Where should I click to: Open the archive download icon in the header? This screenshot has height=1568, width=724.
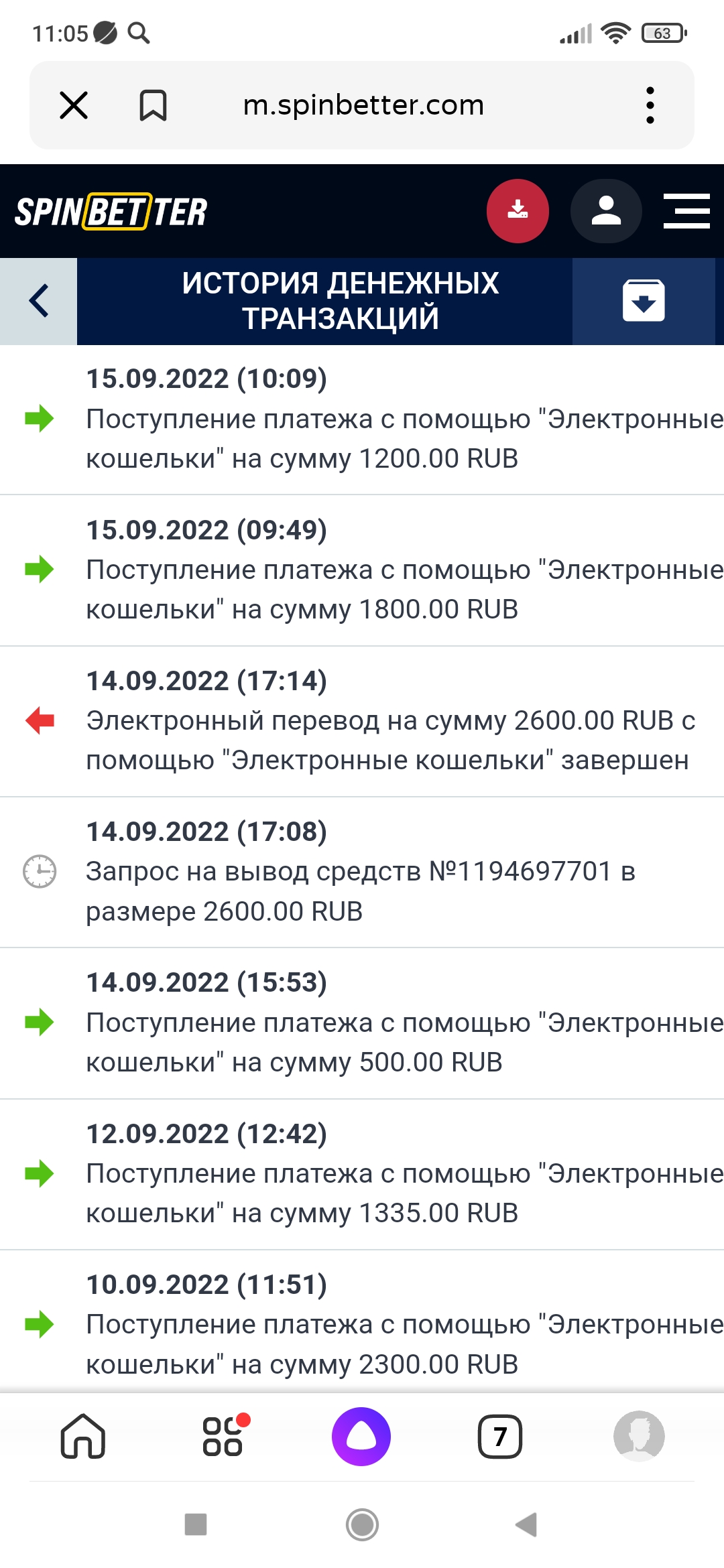tap(644, 301)
